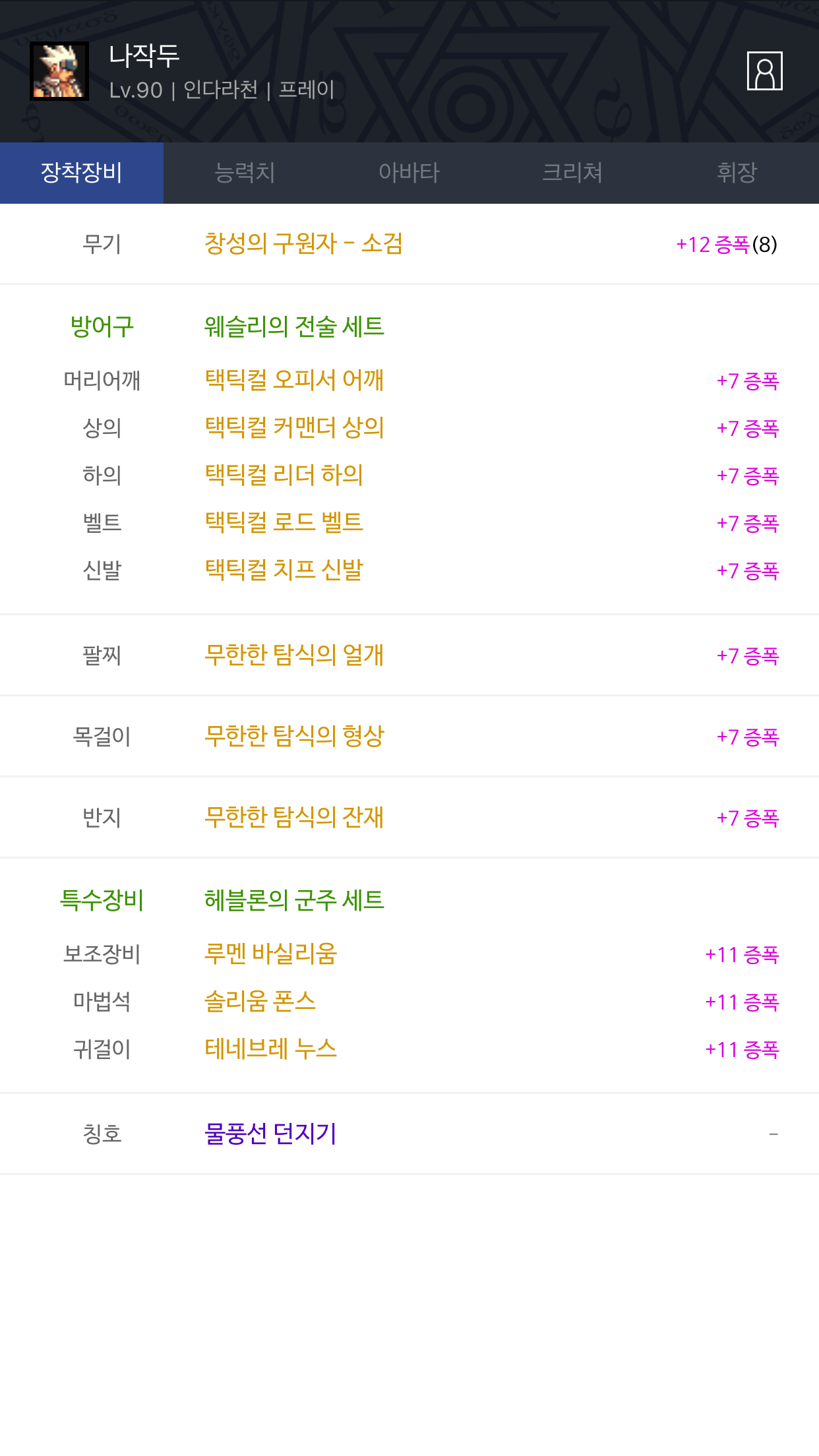Switch to the 휘장 tab
Viewport: 819px width, 1456px height.
737,173
